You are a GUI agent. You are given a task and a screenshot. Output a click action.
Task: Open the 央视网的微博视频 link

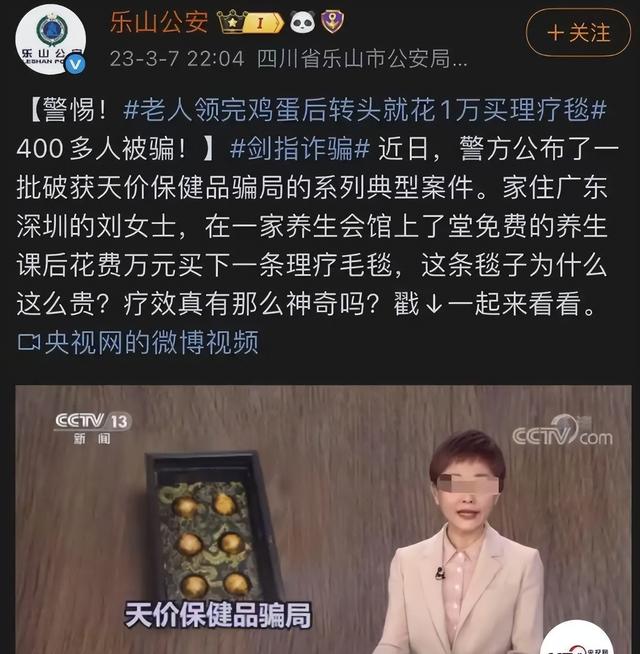tap(138, 342)
